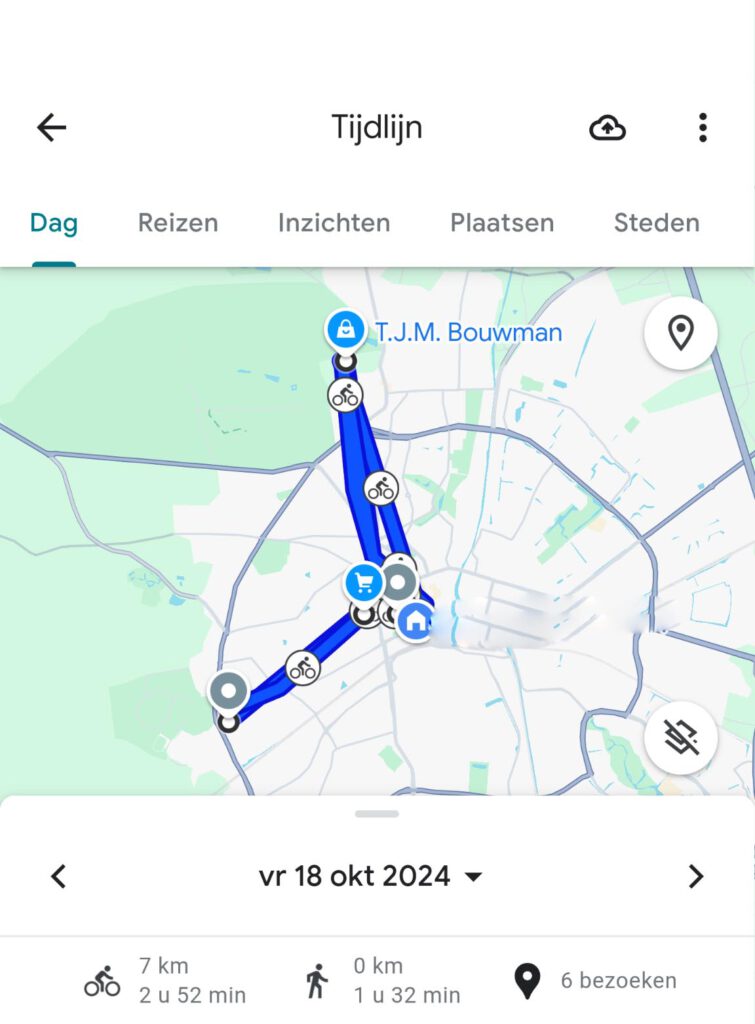This screenshot has width=755, height=1024.
Task: Tap the home marker on the map
Action: [415, 621]
